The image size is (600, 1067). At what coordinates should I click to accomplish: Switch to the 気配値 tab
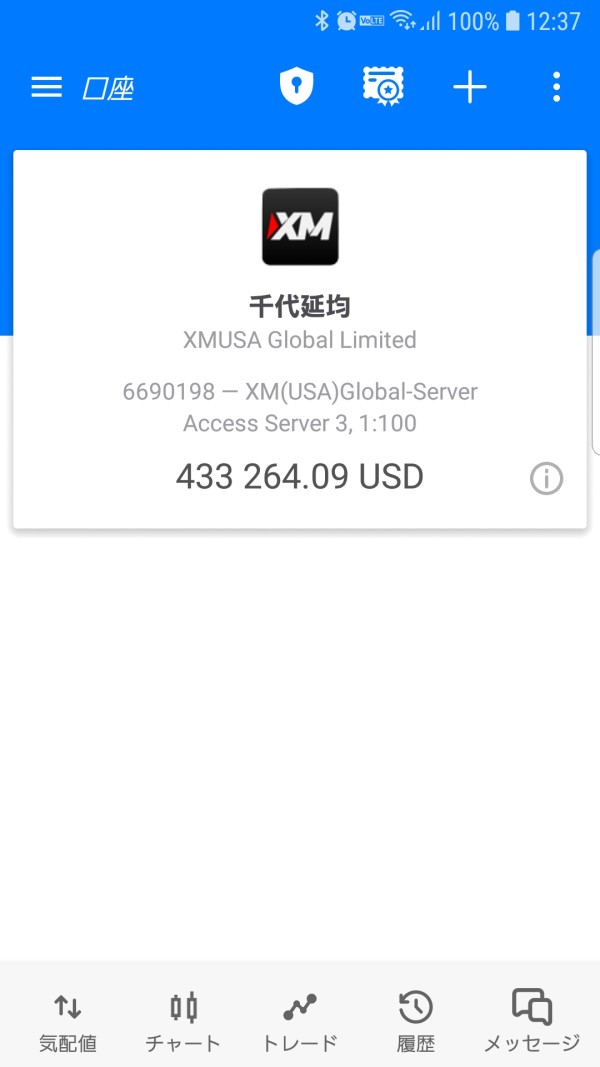tap(68, 1022)
